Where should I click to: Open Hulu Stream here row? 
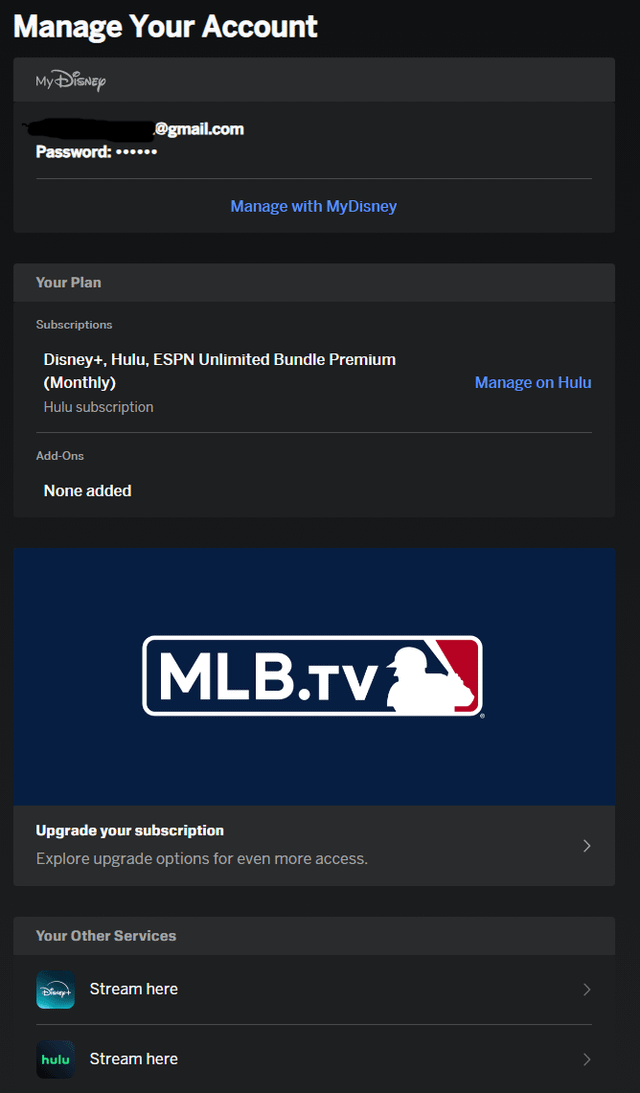pyautogui.click(x=313, y=1059)
